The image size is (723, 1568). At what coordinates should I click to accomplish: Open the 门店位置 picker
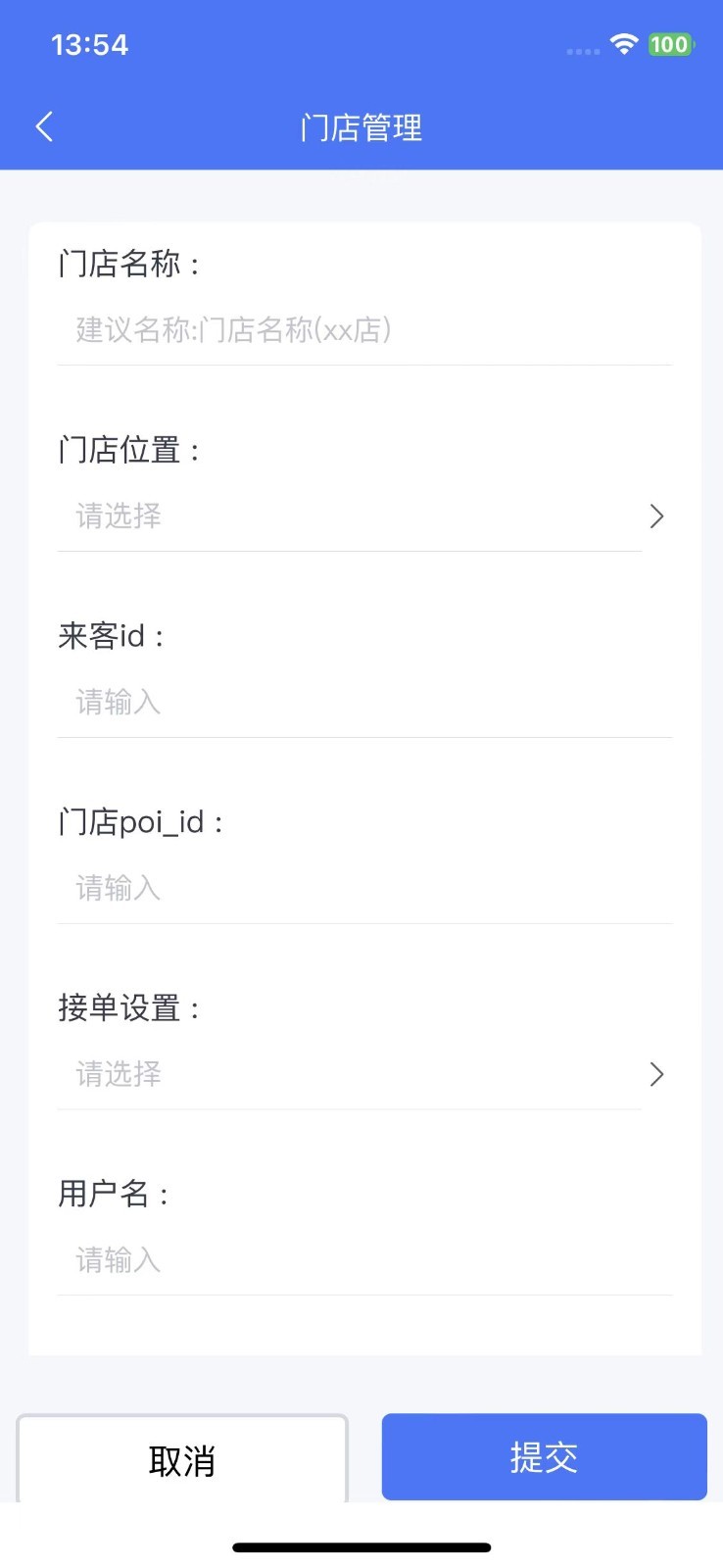362,516
